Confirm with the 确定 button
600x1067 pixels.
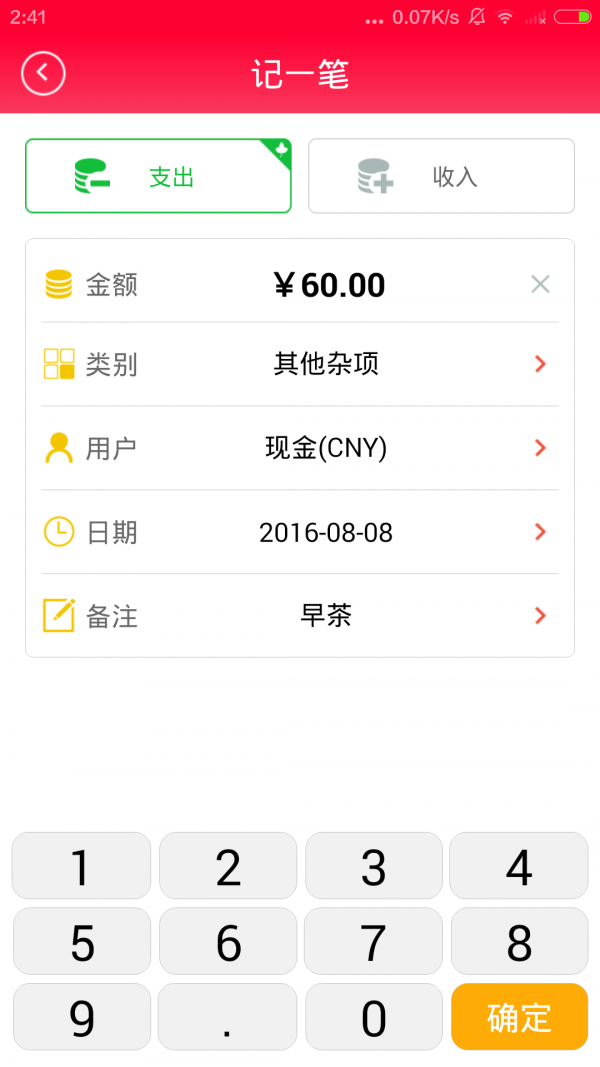point(519,1017)
